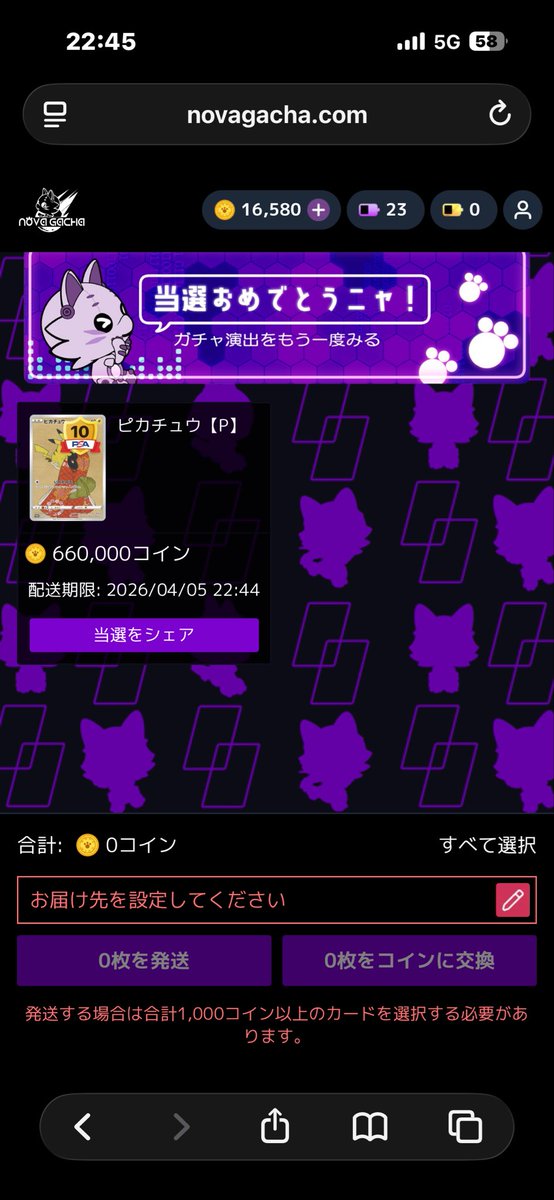Tap the 当選をシェア button
Image resolution: width=554 pixels, height=1200 pixels.
pyautogui.click(x=144, y=634)
